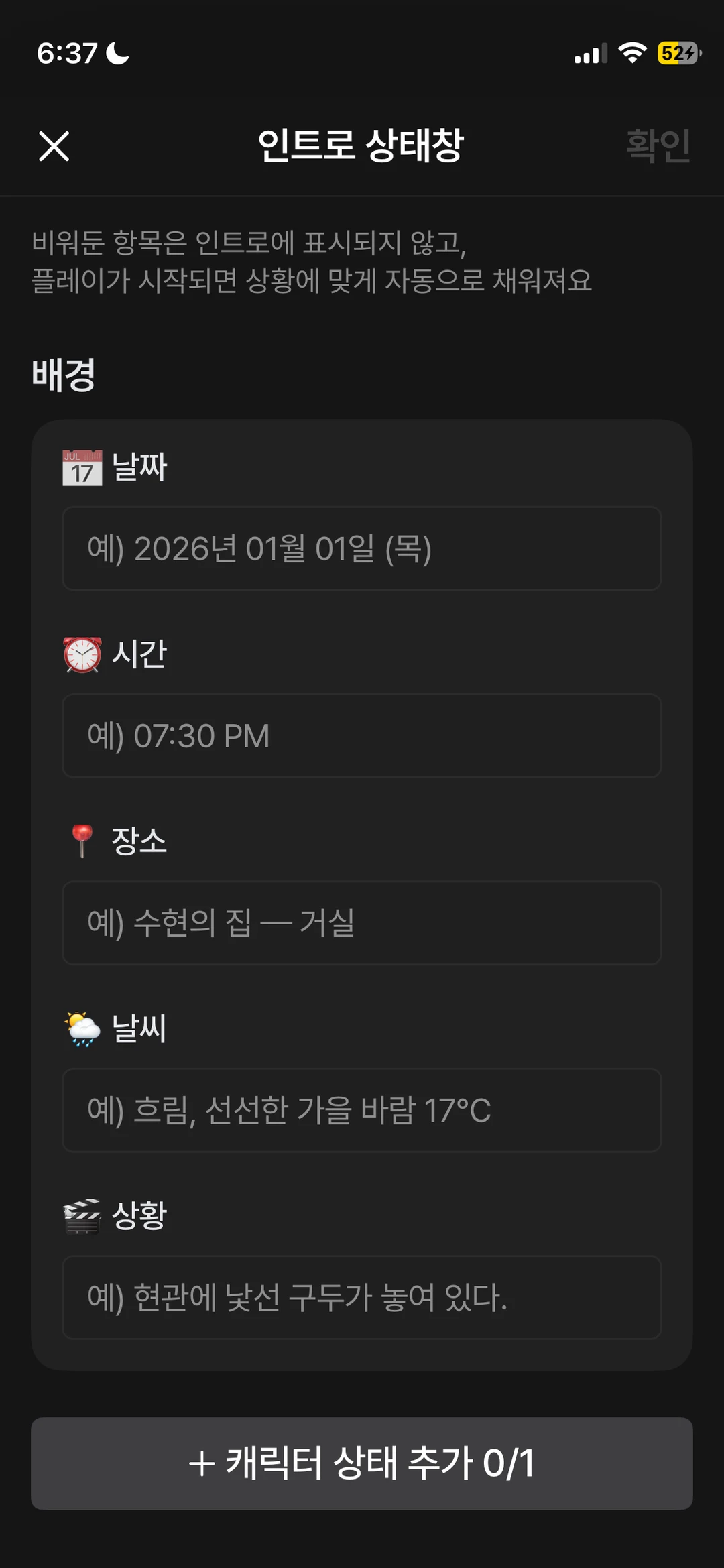
Task: Add a character status with 캐릭터 상태 추가
Action: click(x=362, y=1463)
